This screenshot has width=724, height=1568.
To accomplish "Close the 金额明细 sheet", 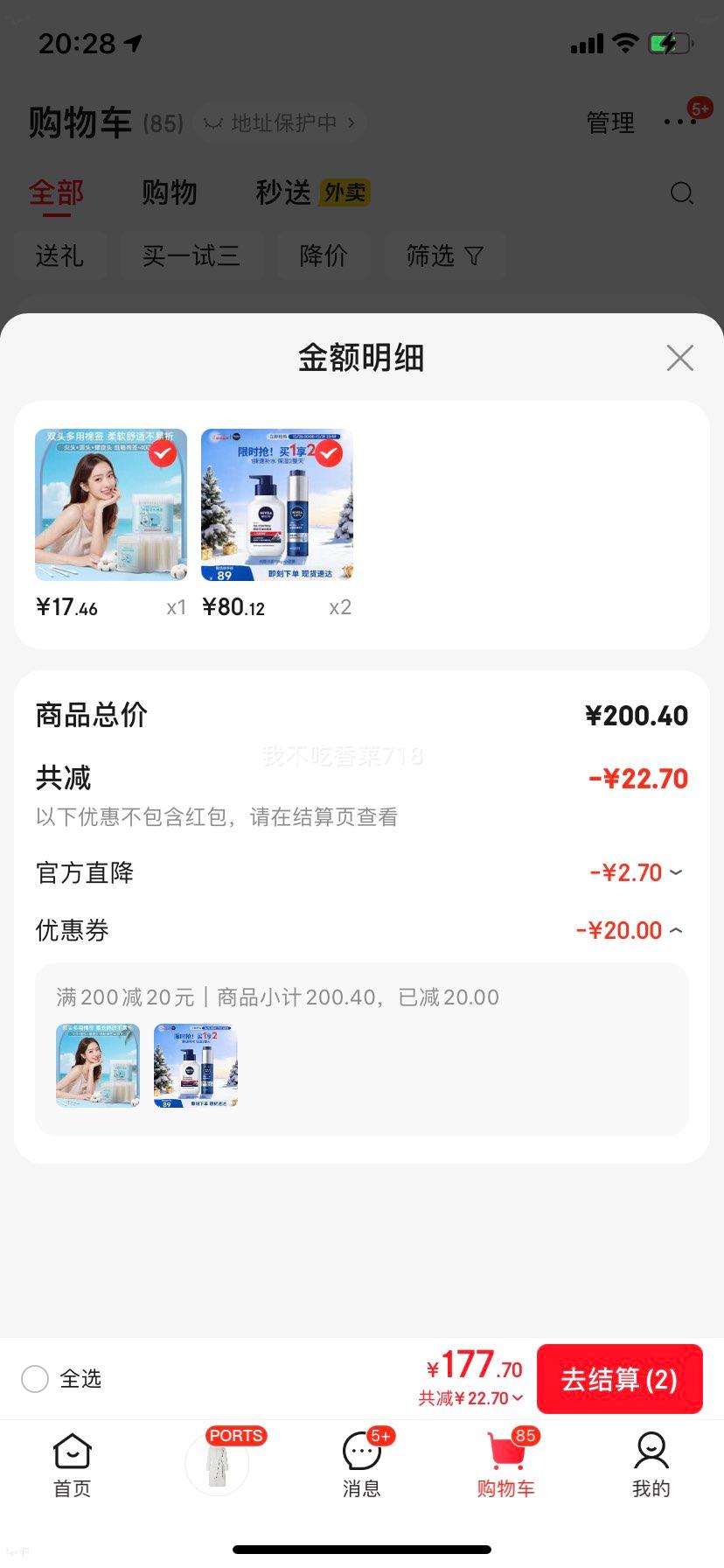I will [679, 358].
